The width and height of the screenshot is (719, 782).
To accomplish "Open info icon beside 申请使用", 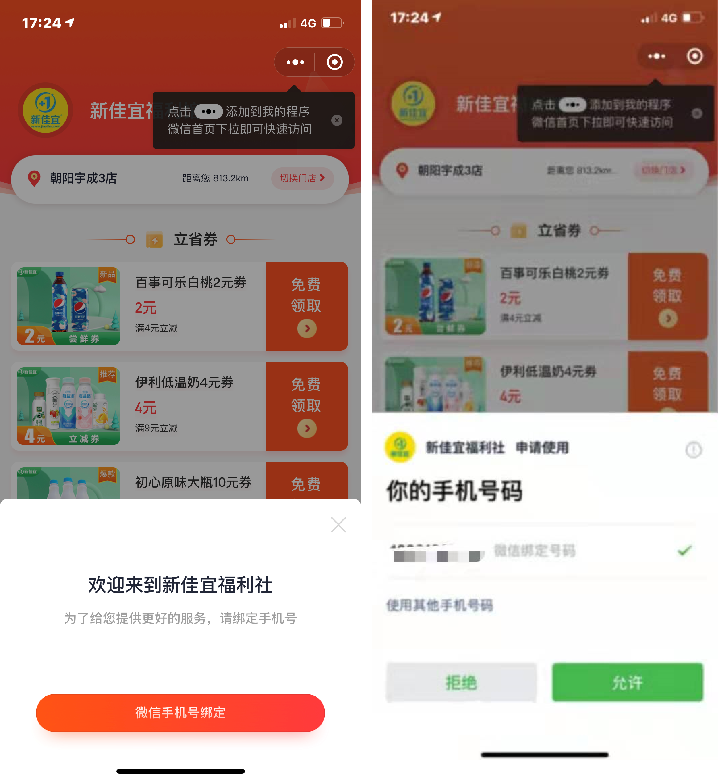I will pyautogui.click(x=694, y=450).
